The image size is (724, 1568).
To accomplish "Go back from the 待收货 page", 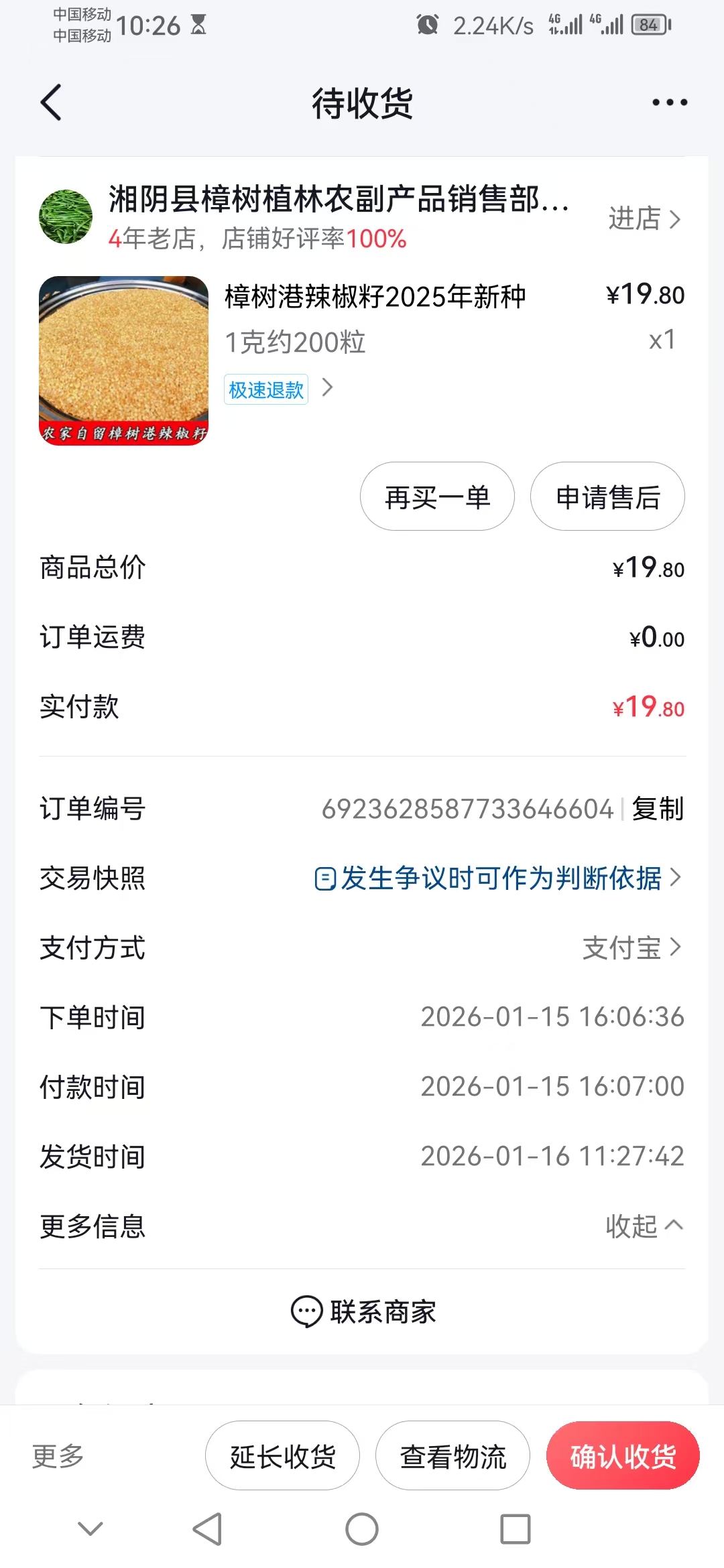I will tap(51, 103).
